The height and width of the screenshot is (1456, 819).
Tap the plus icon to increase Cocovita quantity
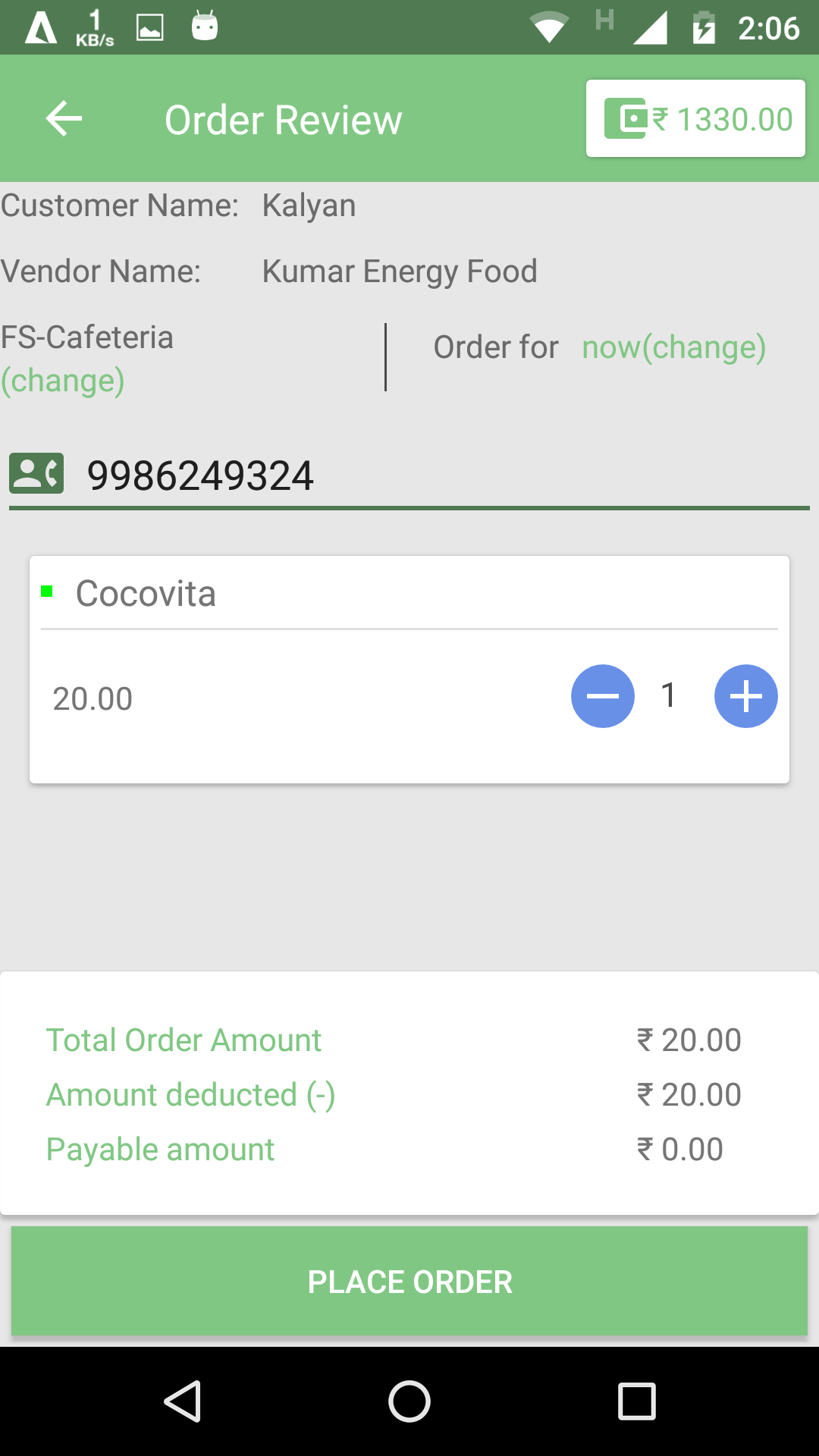pyautogui.click(x=745, y=696)
